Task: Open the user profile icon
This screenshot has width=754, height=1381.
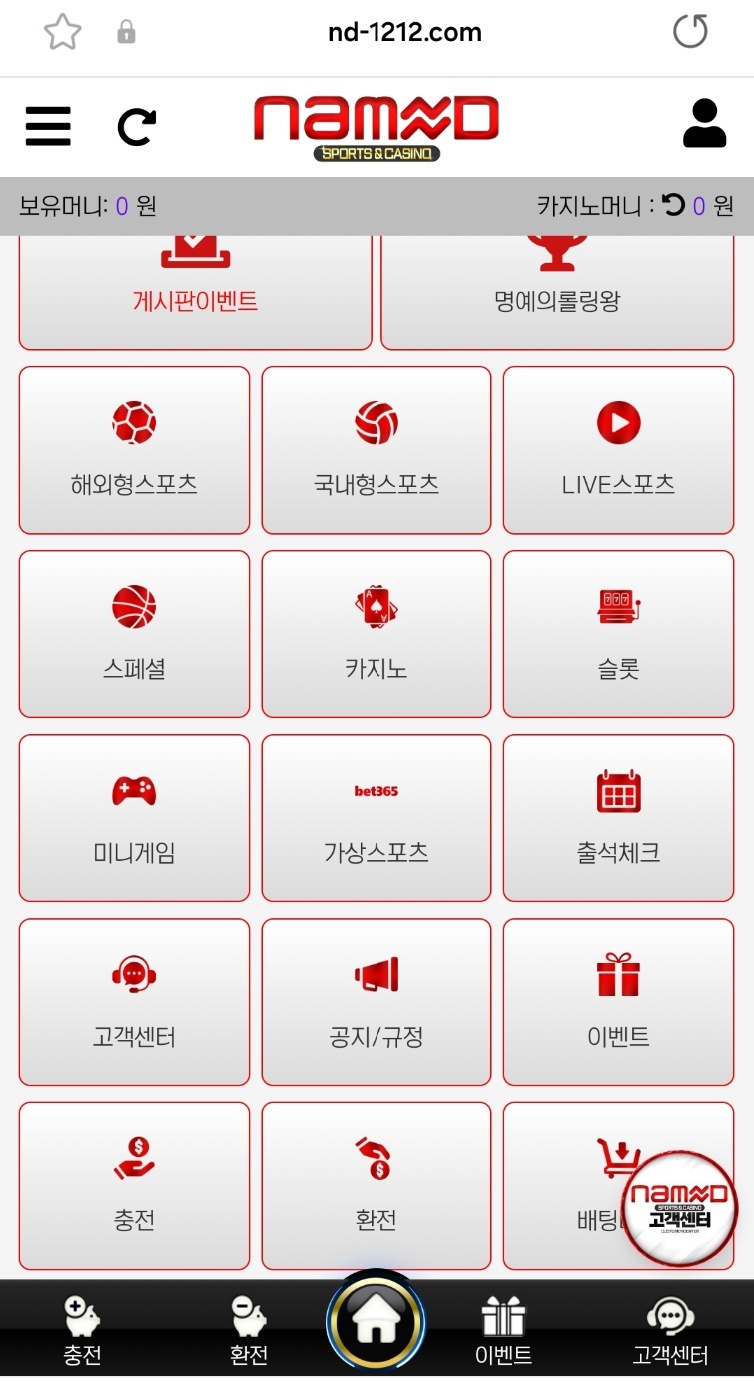Action: 704,124
